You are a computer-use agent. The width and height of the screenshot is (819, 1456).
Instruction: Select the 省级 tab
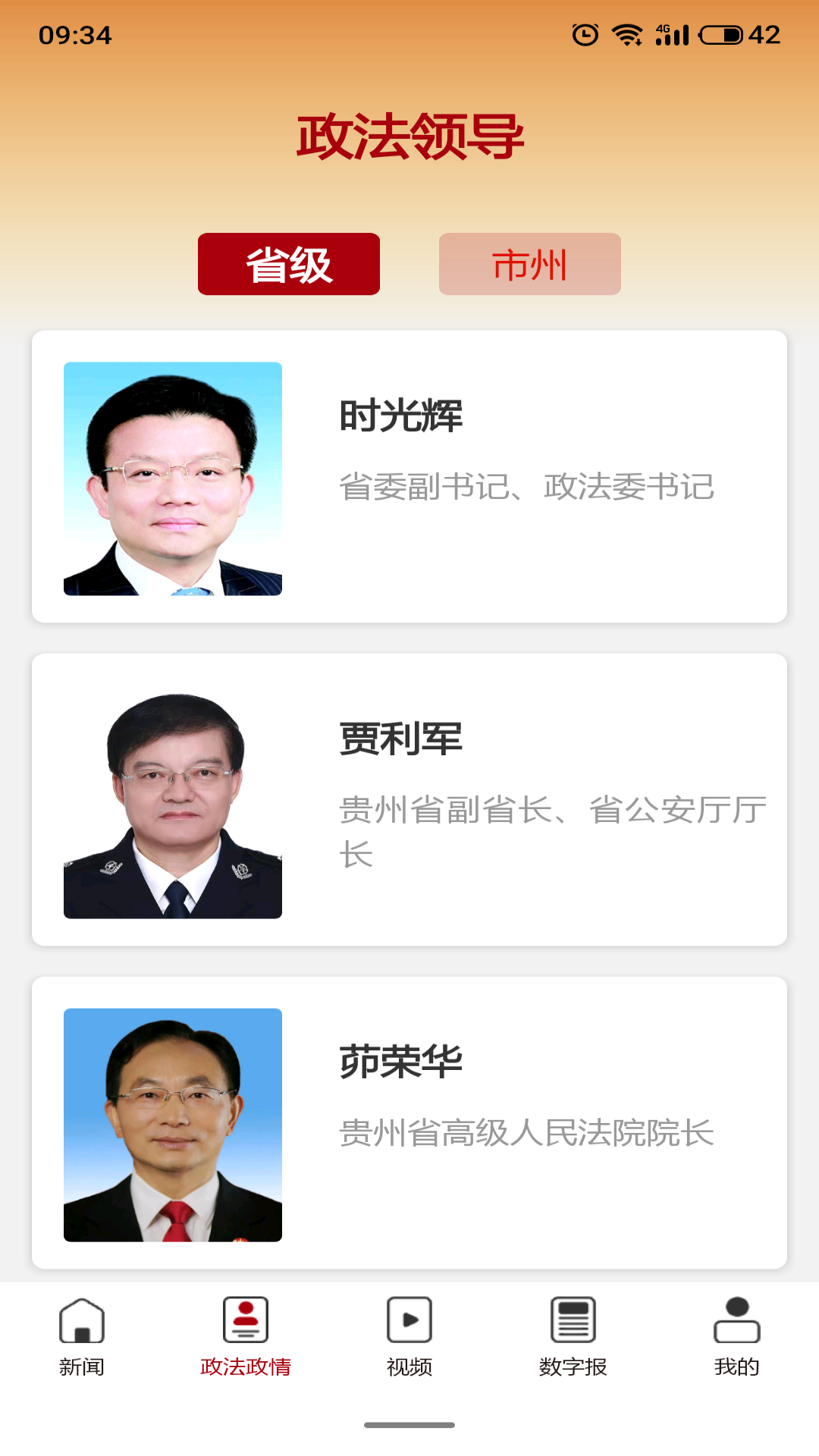(288, 264)
